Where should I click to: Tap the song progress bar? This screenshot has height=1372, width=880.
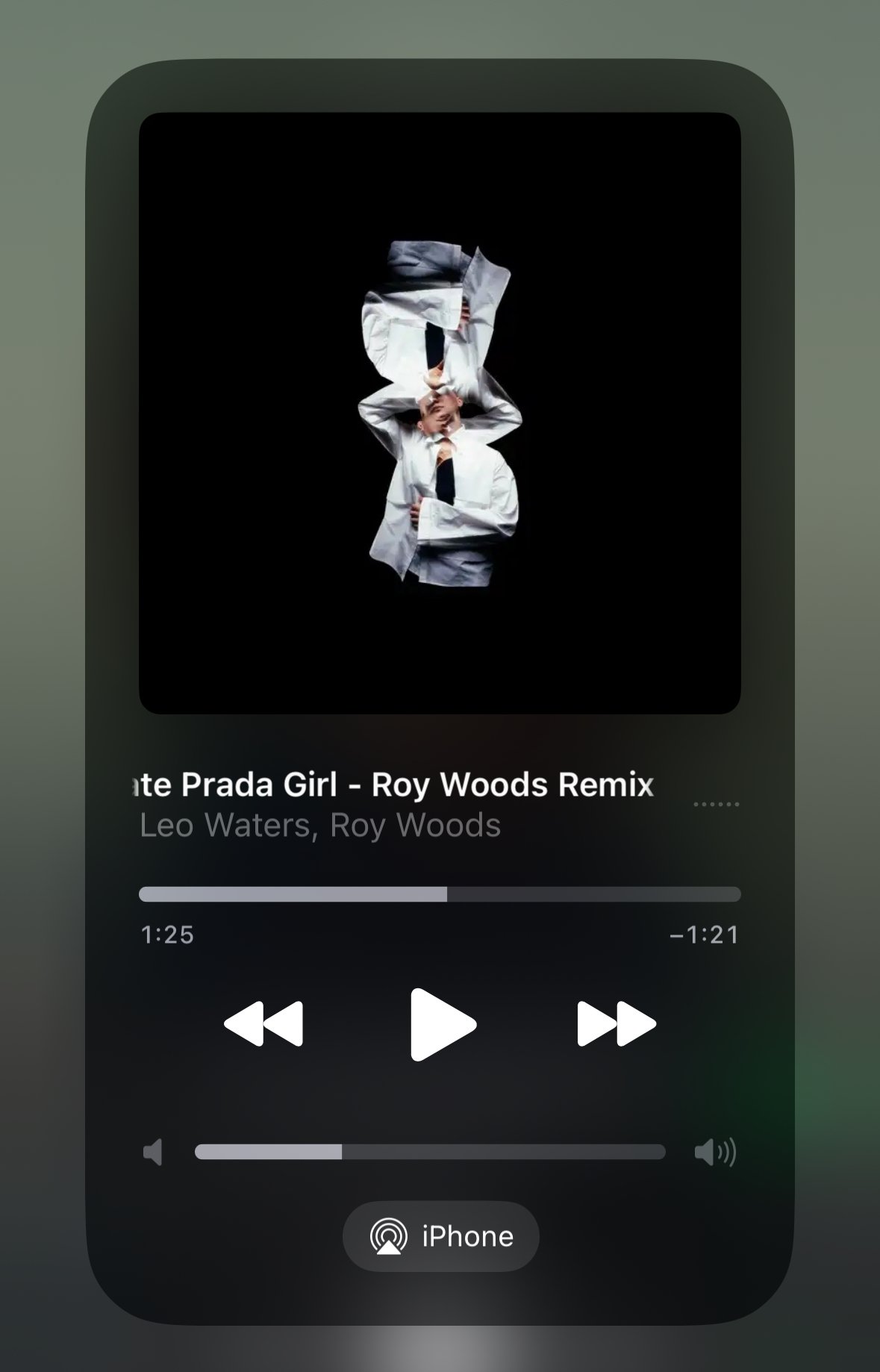[440, 894]
